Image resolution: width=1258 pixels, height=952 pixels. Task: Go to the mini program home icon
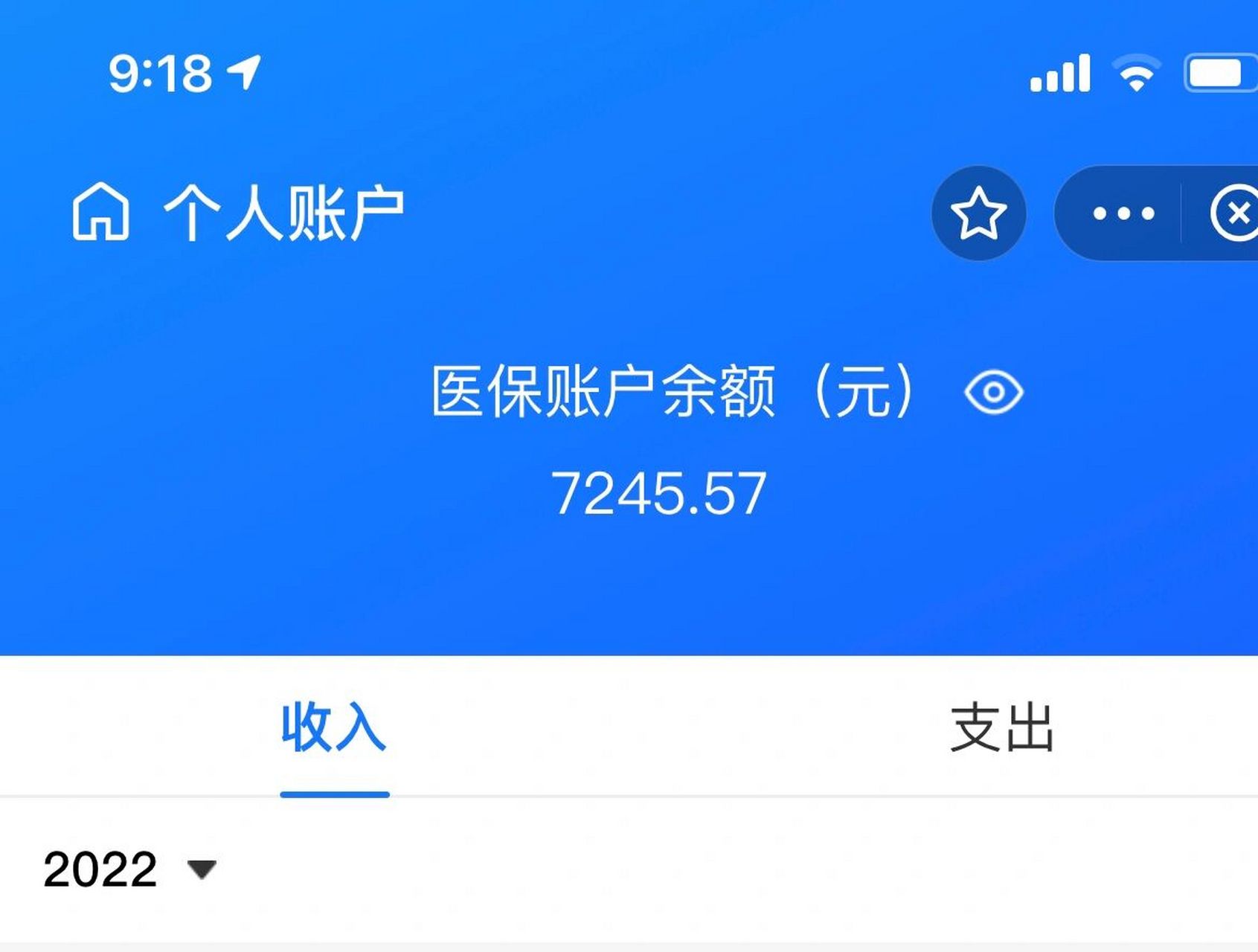pos(101,212)
